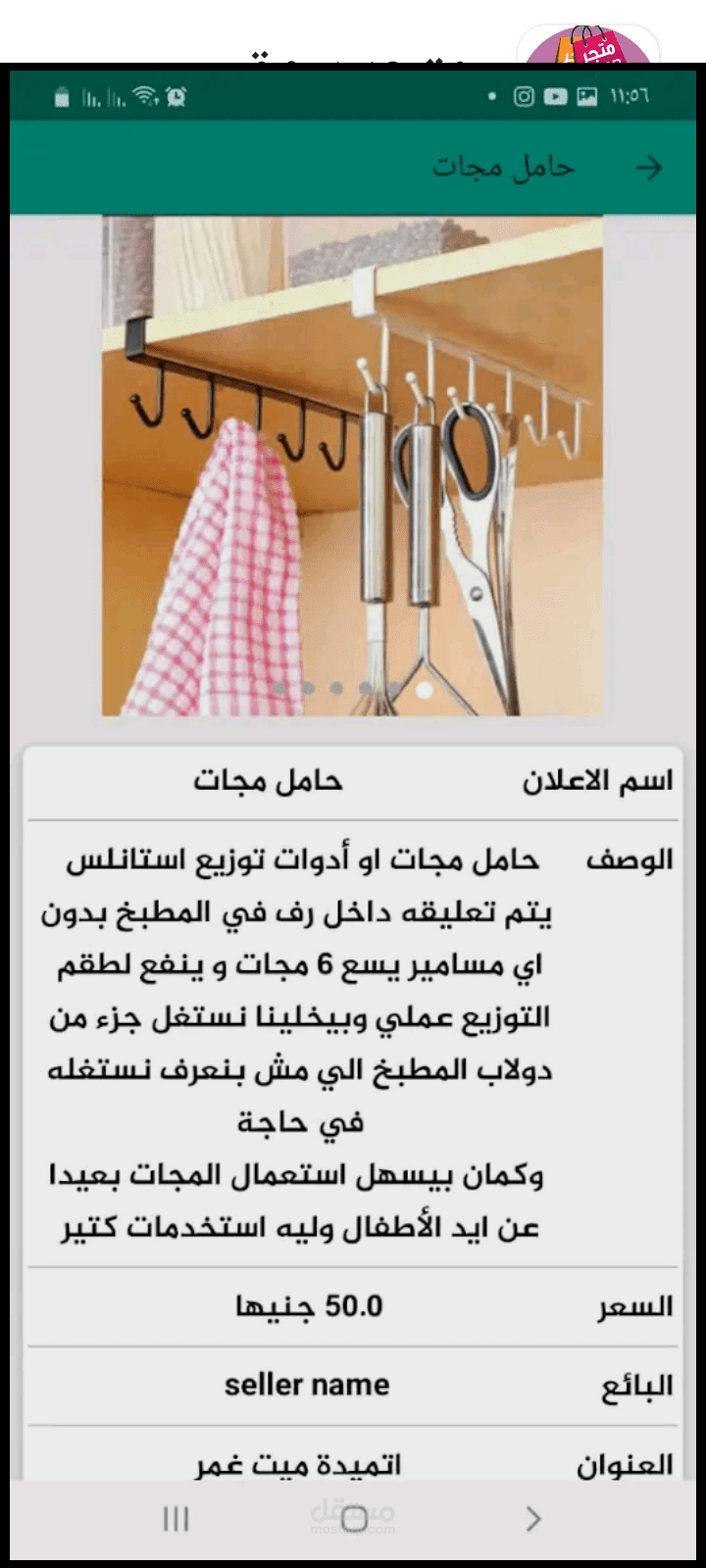Screen dimensions: 706x1568
Task: Tap the back arrow in the app bar
Action: pyautogui.click(x=649, y=168)
